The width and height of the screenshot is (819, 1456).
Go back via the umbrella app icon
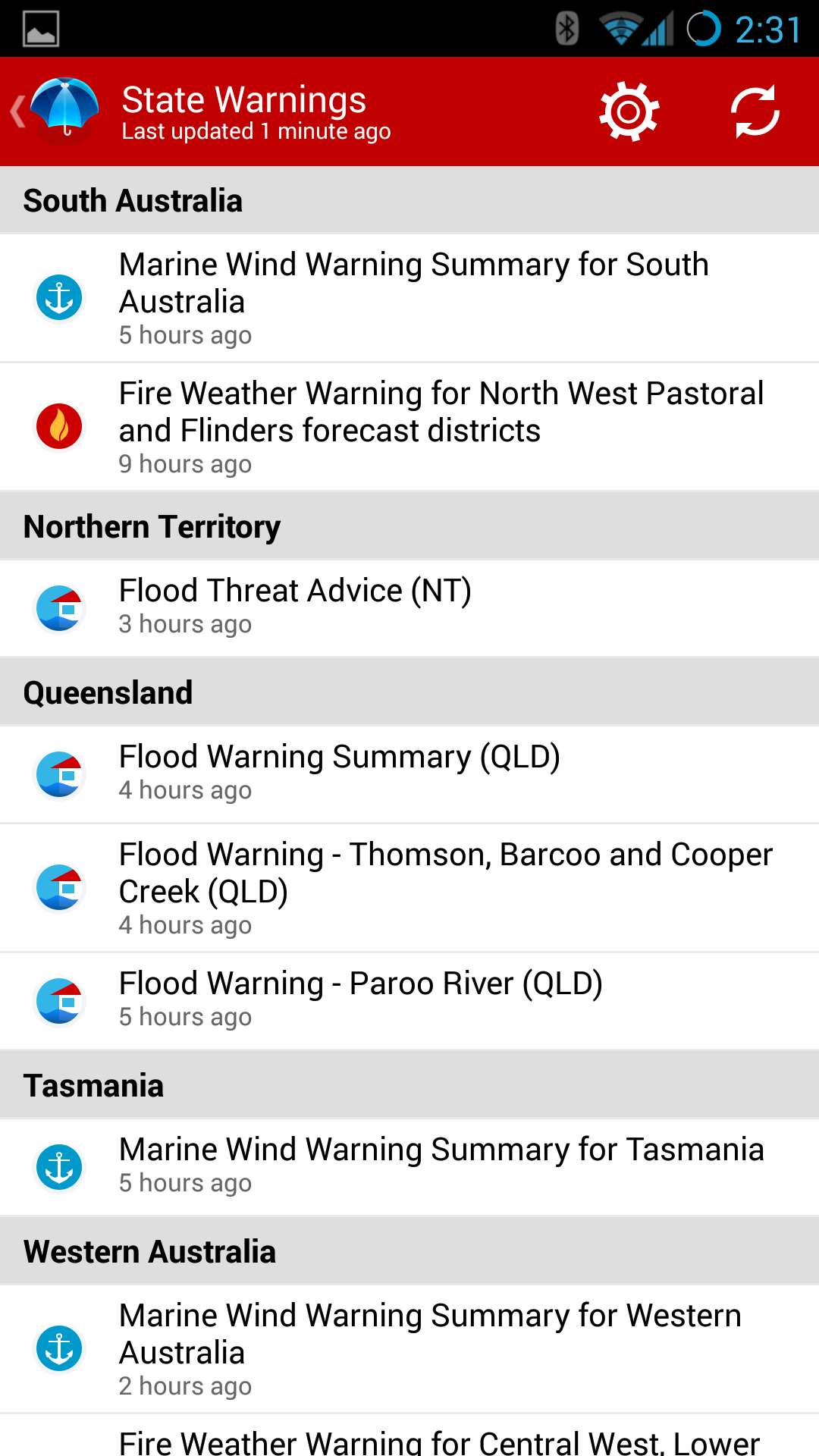[x=55, y=111]
